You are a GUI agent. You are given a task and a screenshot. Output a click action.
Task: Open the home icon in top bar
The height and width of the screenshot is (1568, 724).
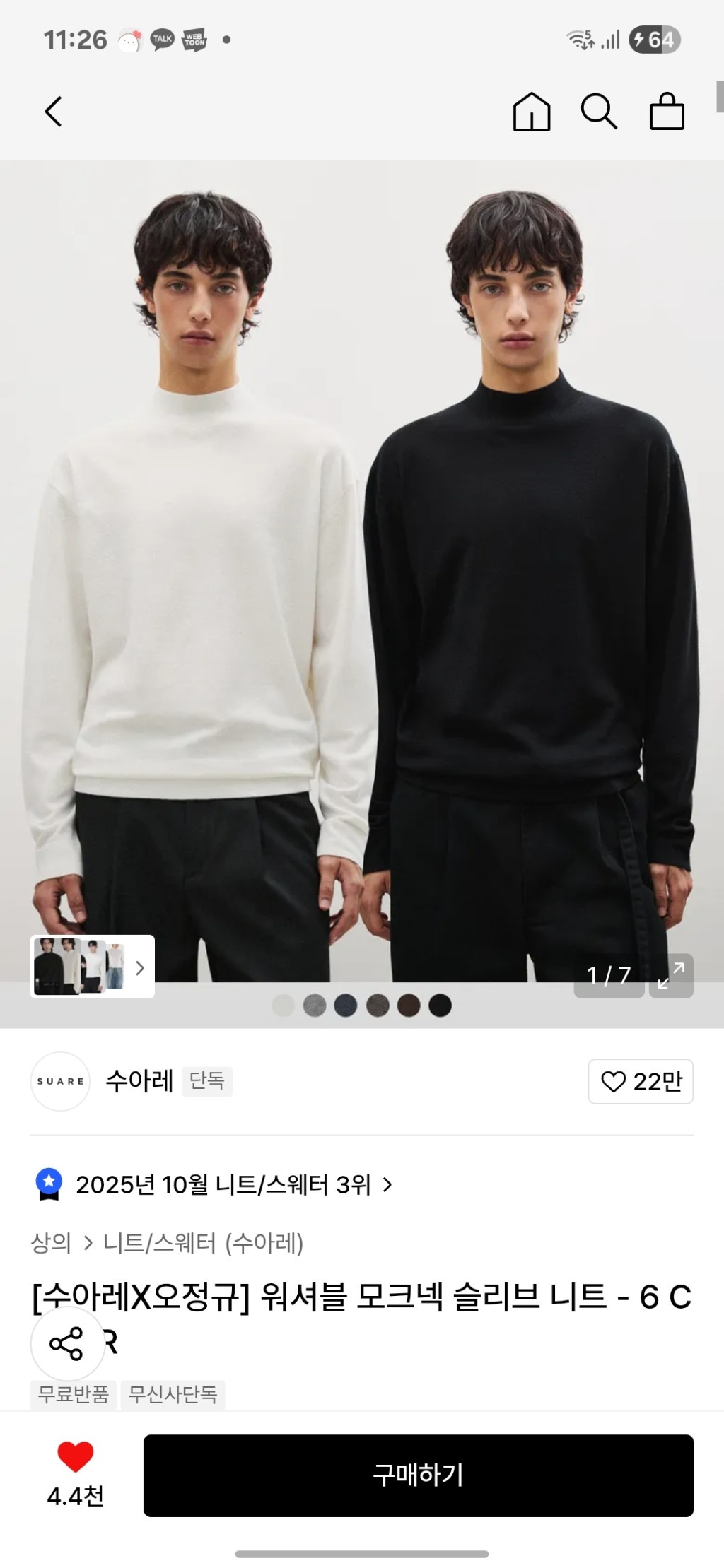coord(531,112)
